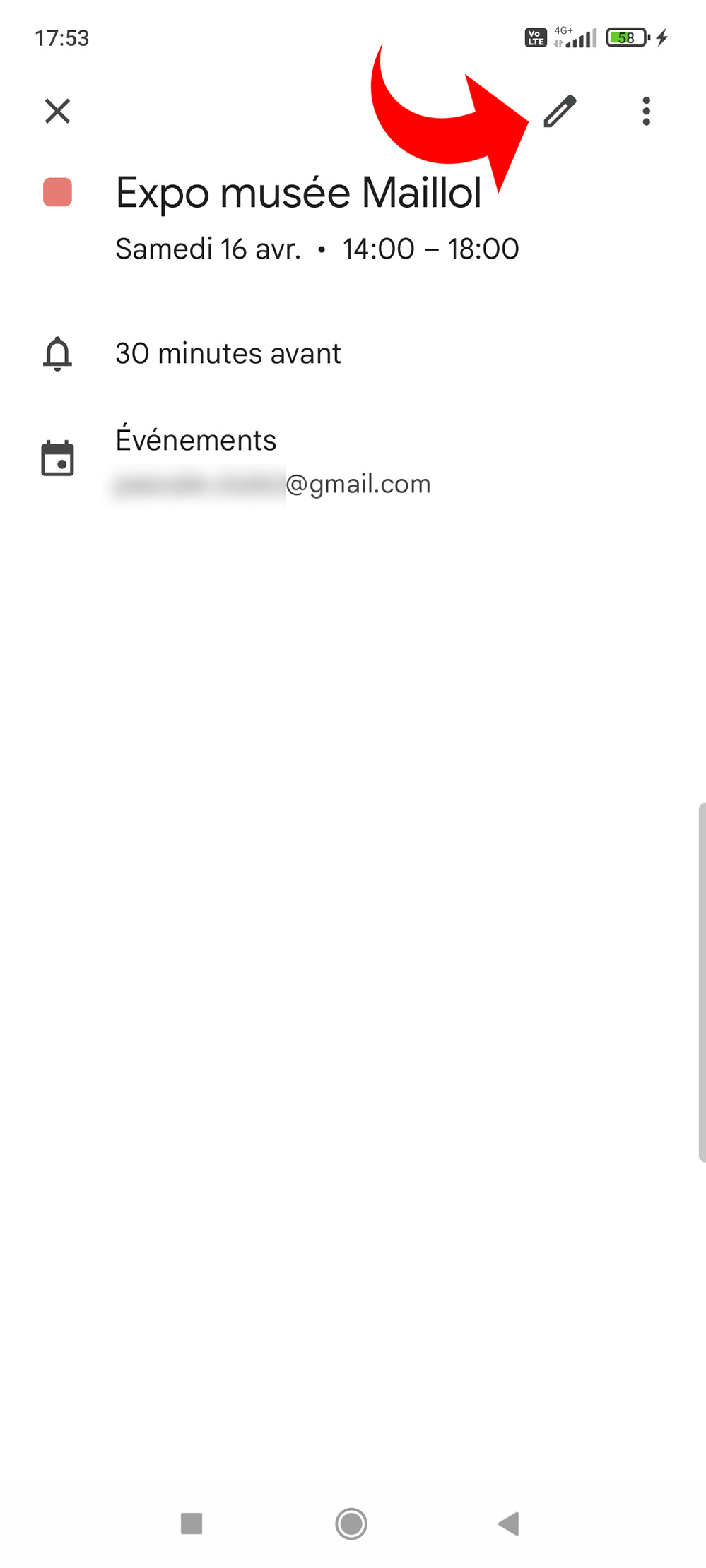Edit the Expo musée Maillol event
This screenshot has width=706, height=1568.
560,111
